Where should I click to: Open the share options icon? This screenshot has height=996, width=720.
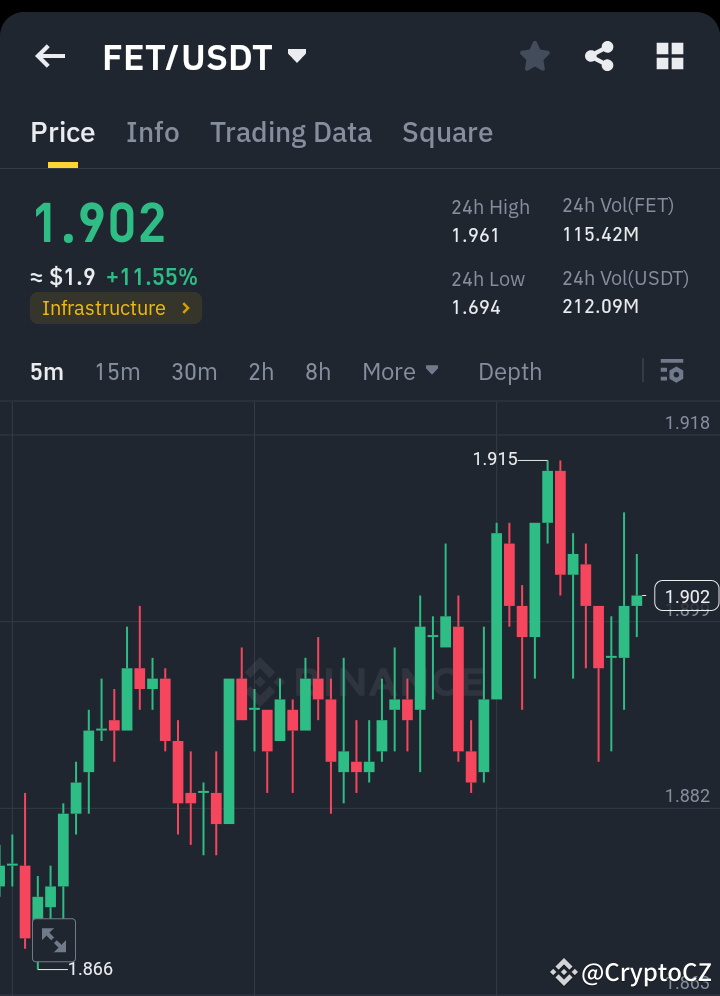click(x=600, y=57)
